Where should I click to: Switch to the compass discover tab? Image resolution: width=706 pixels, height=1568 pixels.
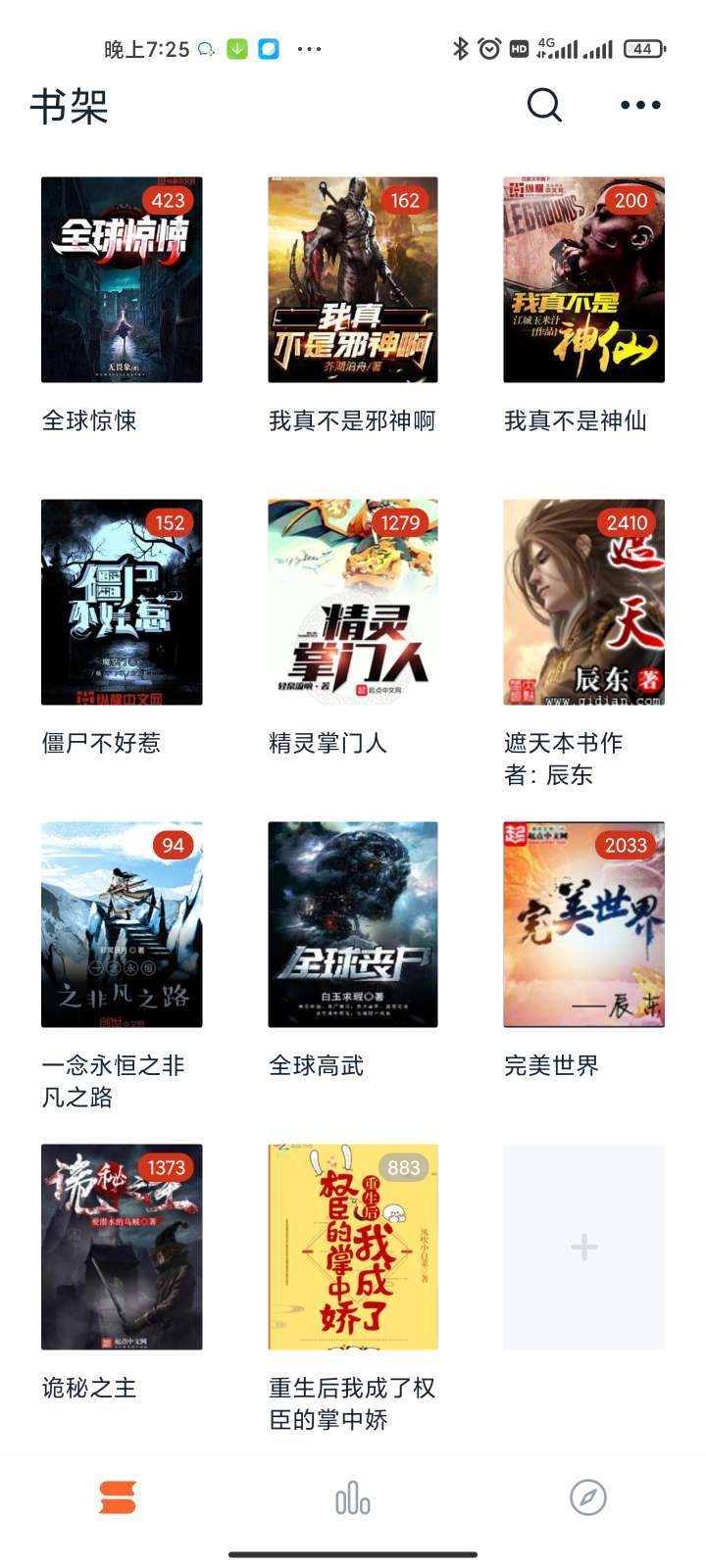click(588, 1497)
